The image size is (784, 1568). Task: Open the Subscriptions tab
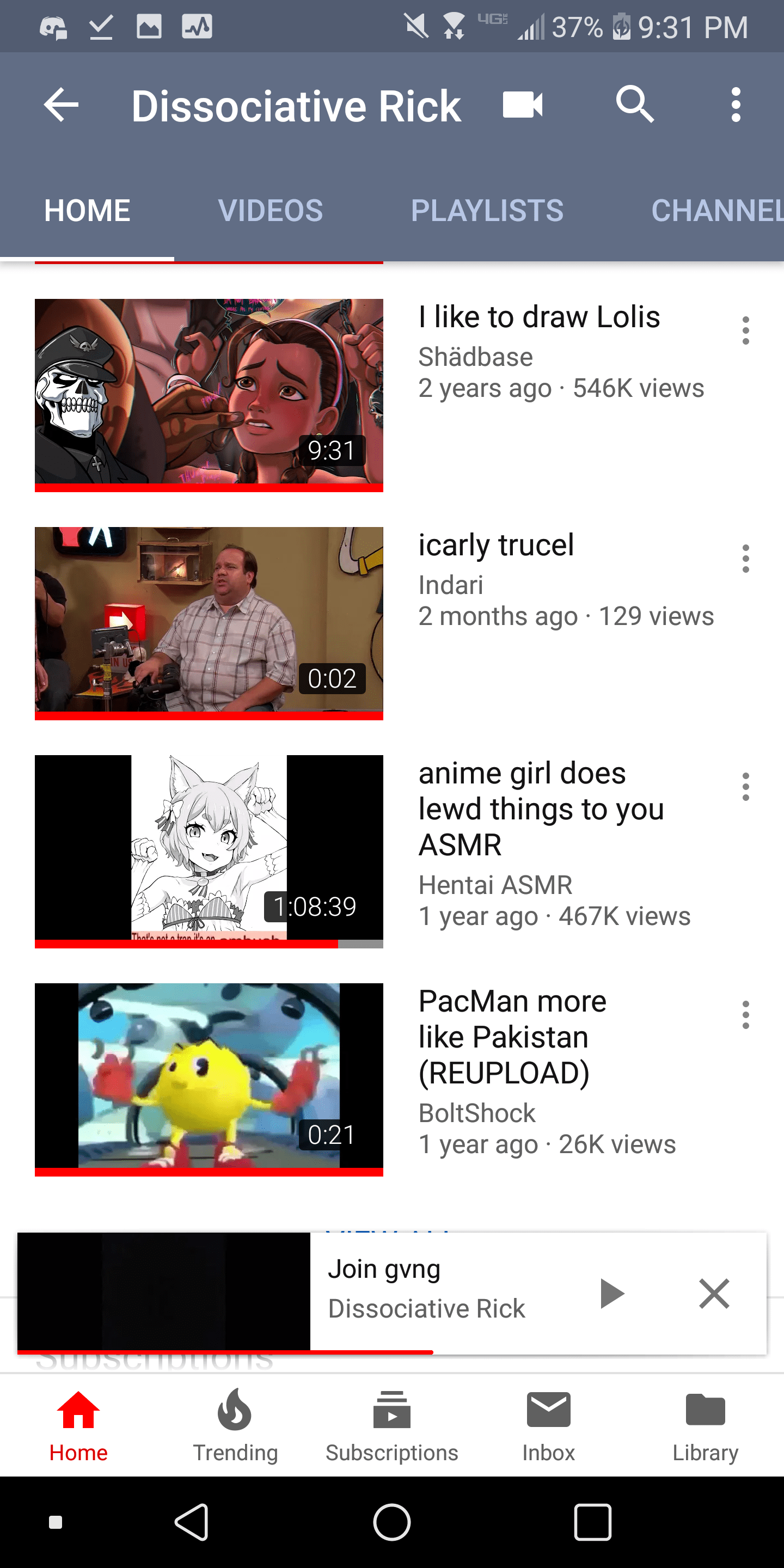392,1425
